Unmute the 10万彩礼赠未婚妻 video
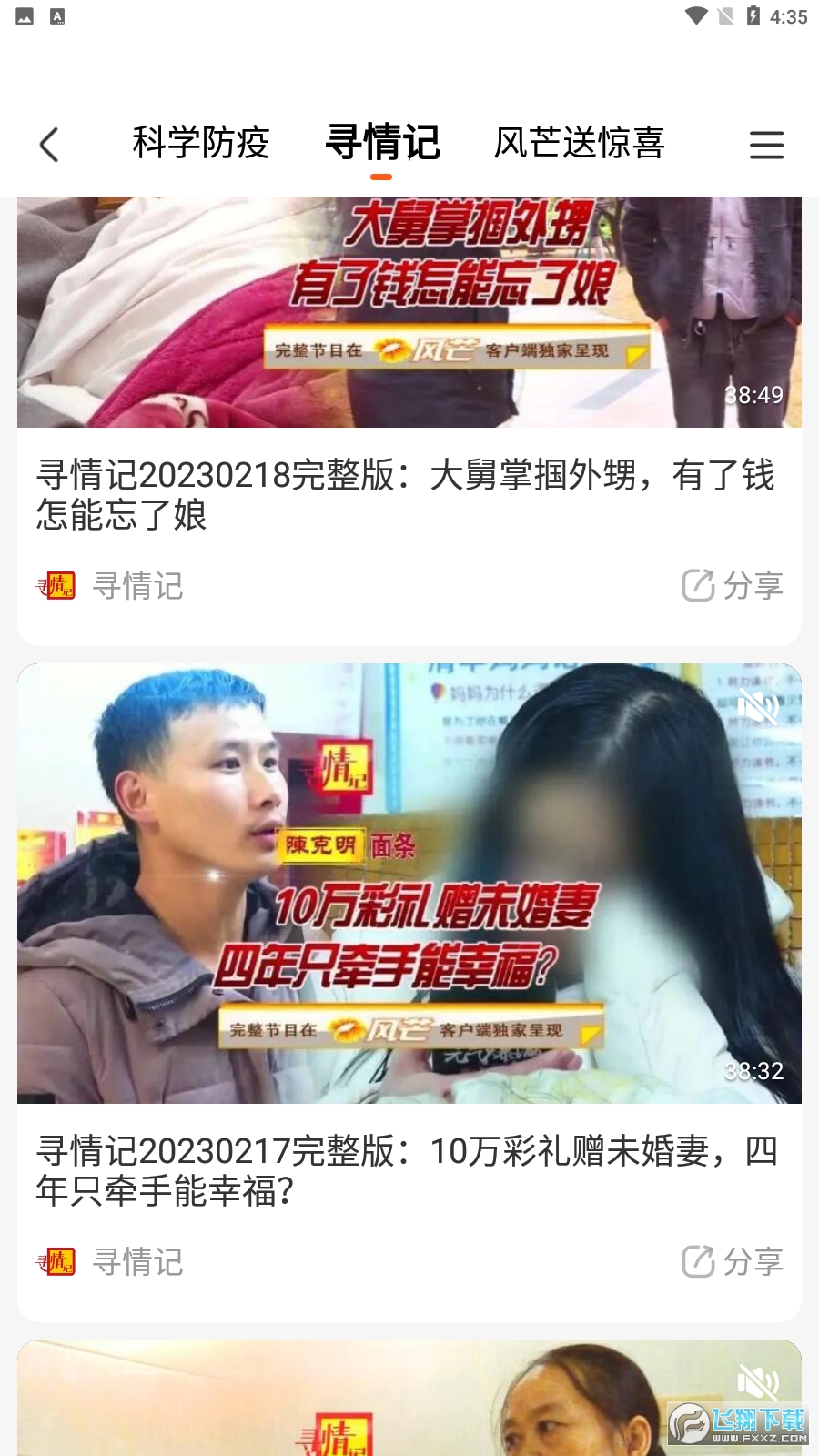819x1456 pixels. tap(757, 706)
